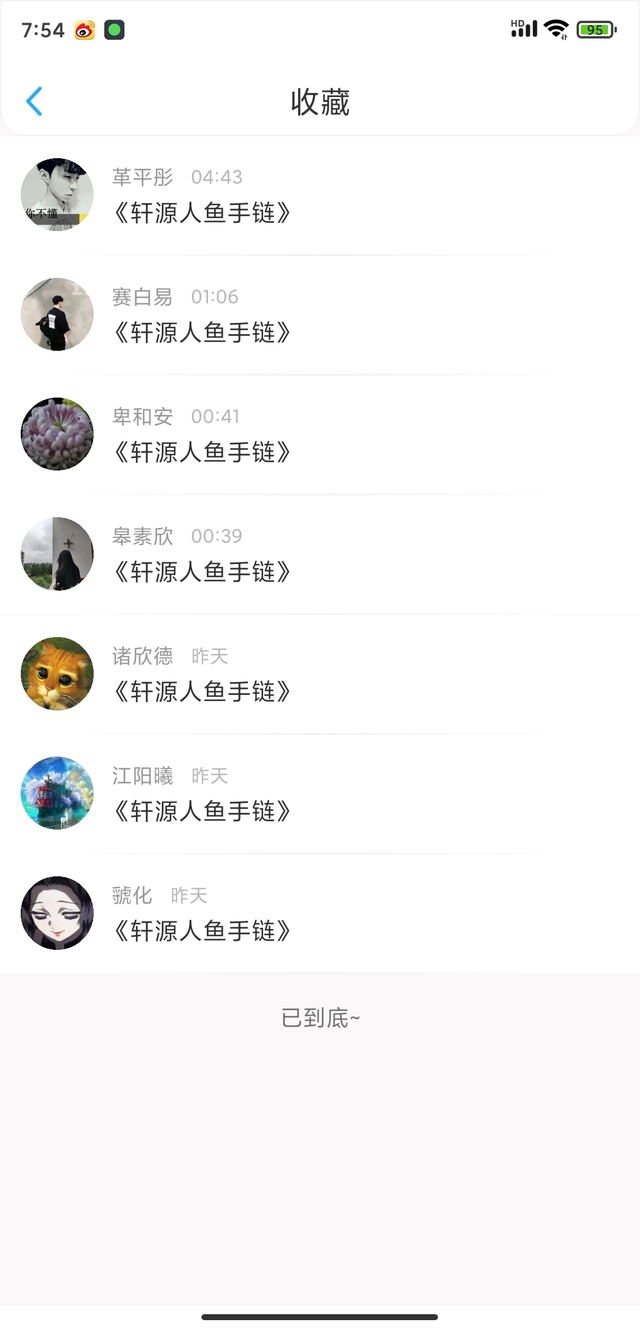Open the favorite from 革平彤 at 04:43
This screenshot has height=1332, width=640.
point(202,212)
